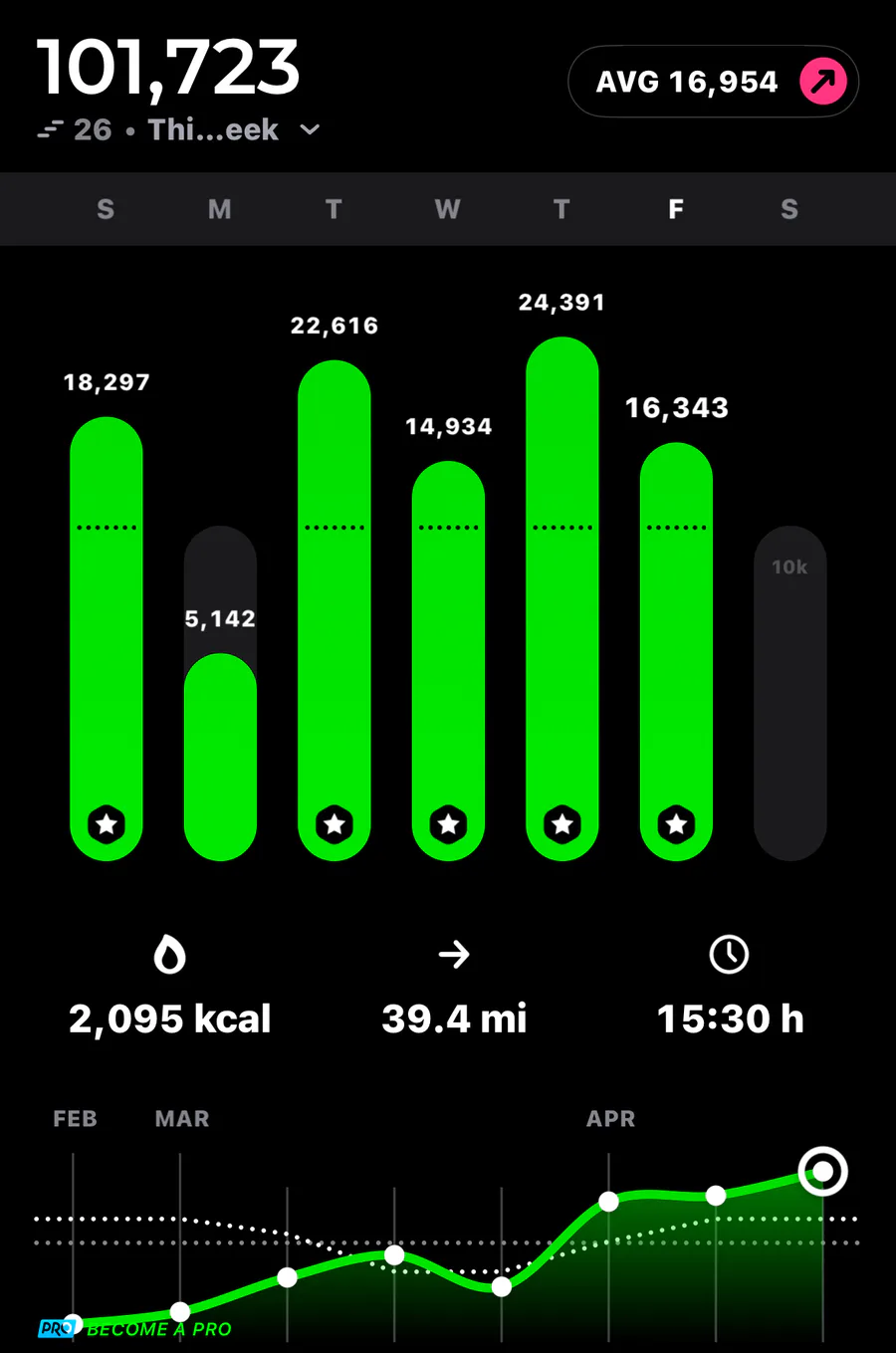
Task: Select the empty Saturday 10k bar
Action: (789, 693)
